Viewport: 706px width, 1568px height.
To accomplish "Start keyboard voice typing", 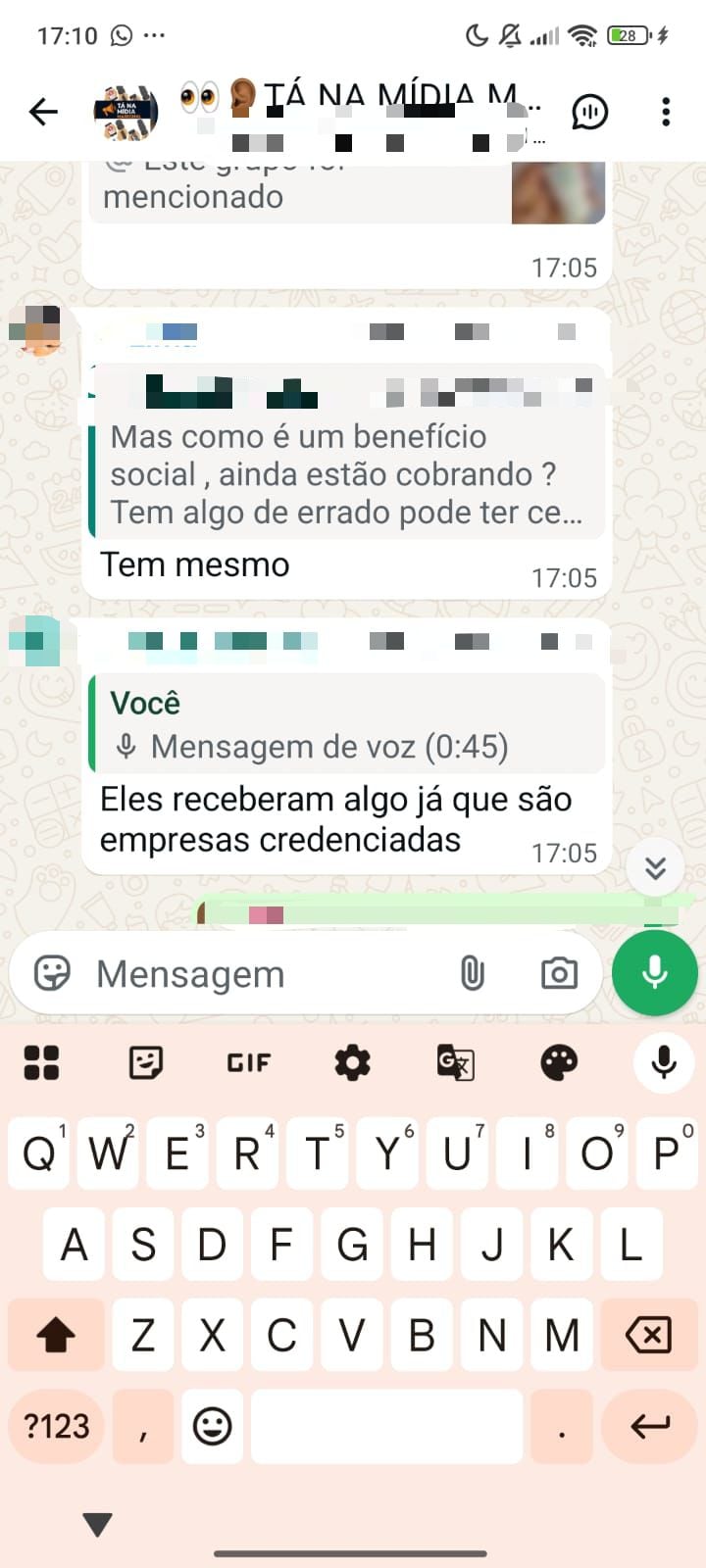I will click(664, 1062).
